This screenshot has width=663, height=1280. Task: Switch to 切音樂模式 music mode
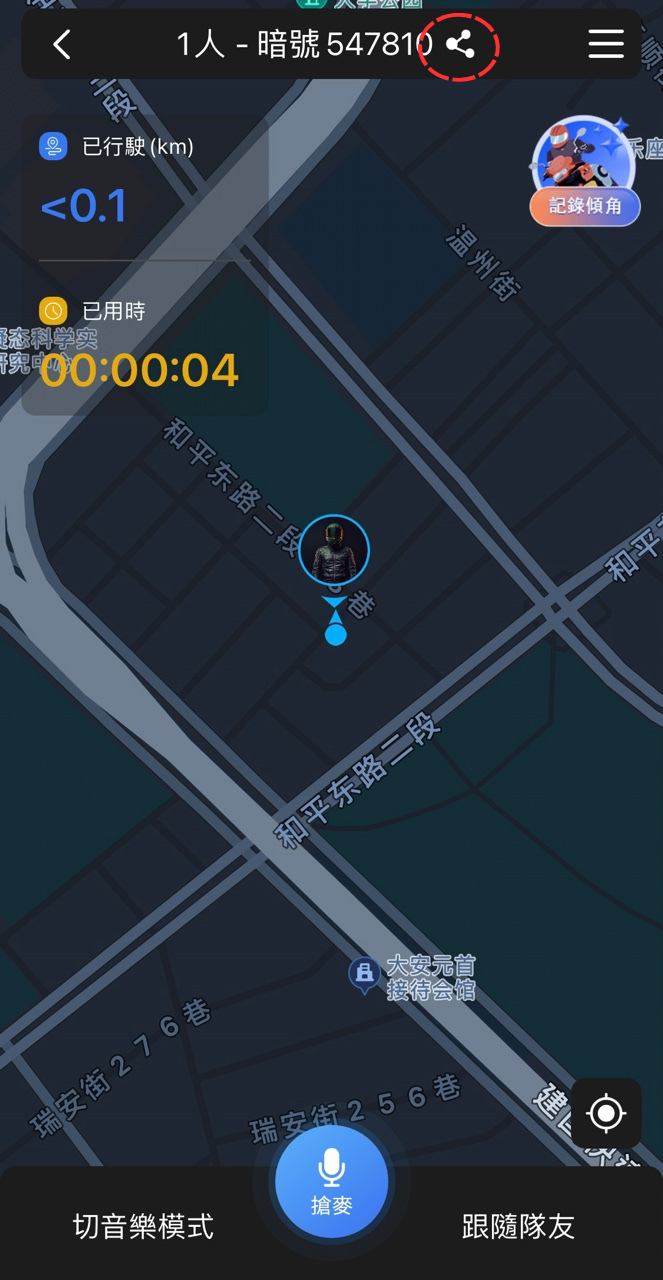point(143,1226)
